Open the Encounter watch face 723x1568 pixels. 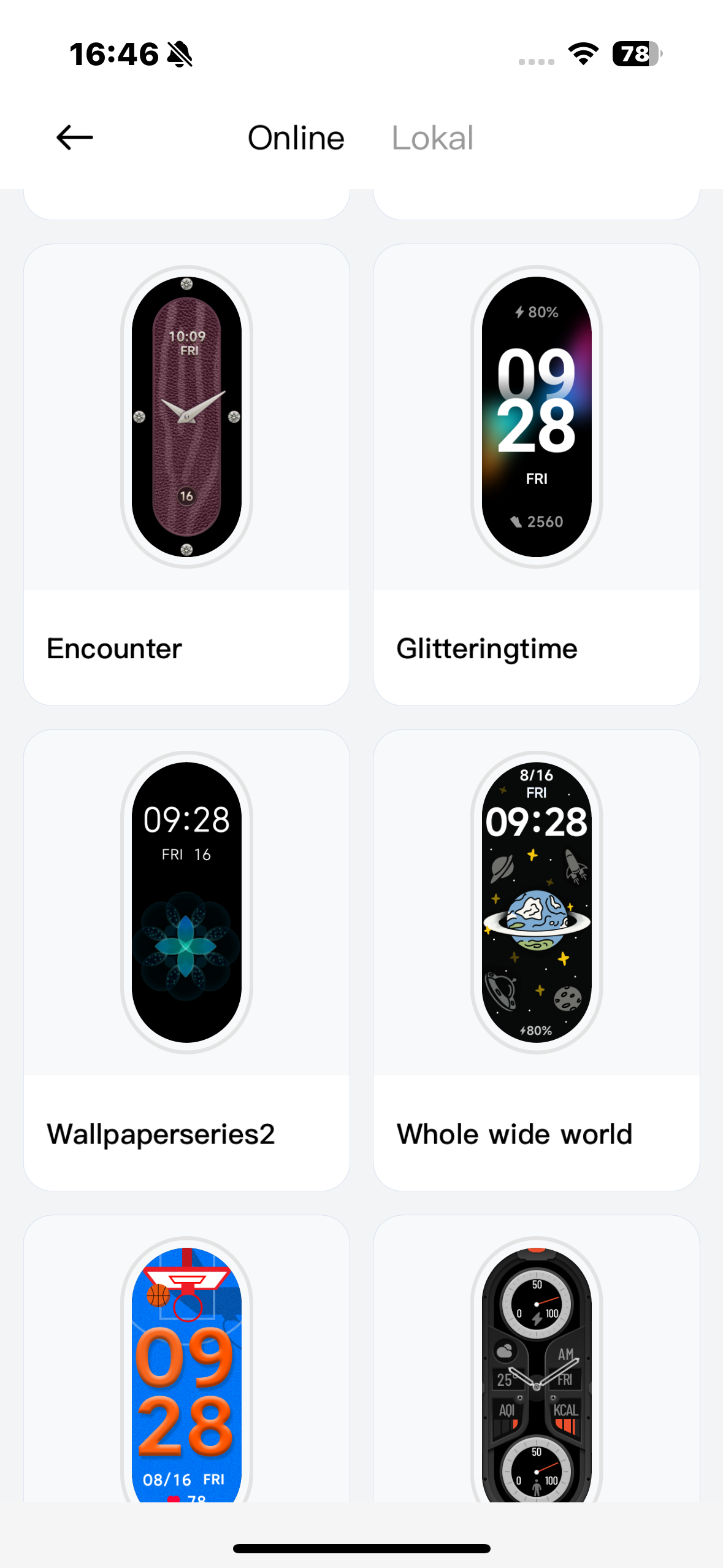[186, 475]
